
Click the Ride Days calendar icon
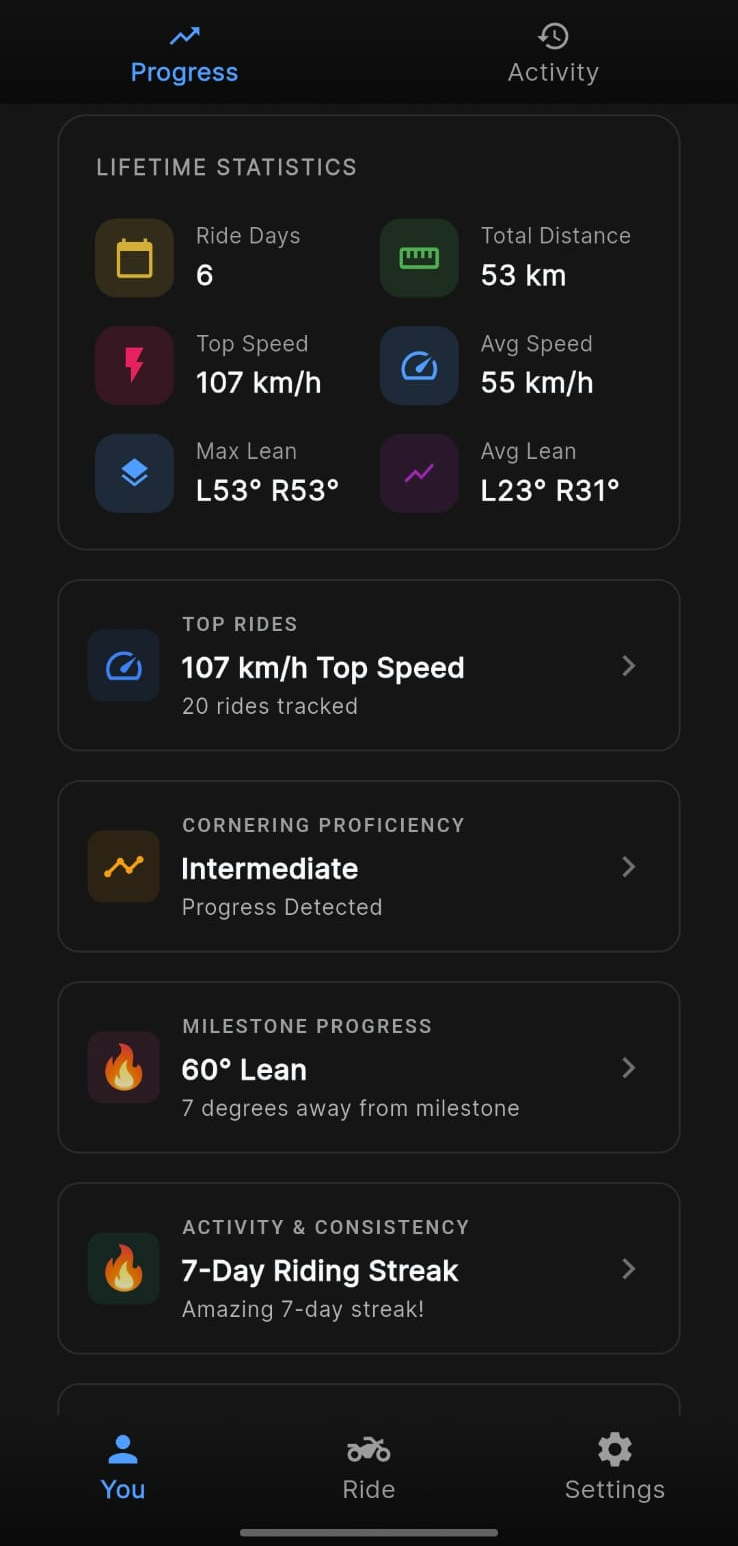click(x=134, y=258)
